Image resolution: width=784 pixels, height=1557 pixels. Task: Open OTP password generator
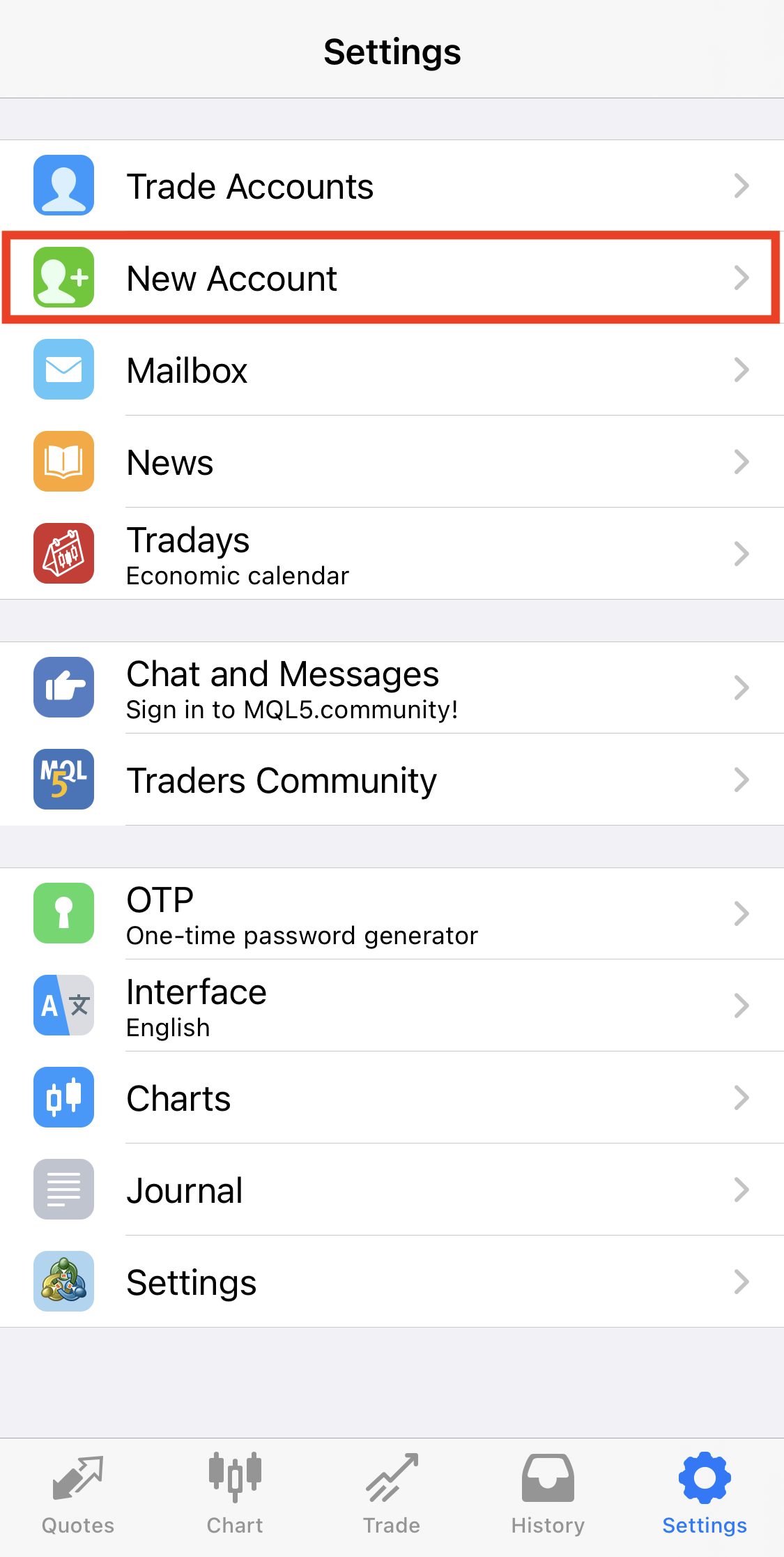[x=390, y=914]
